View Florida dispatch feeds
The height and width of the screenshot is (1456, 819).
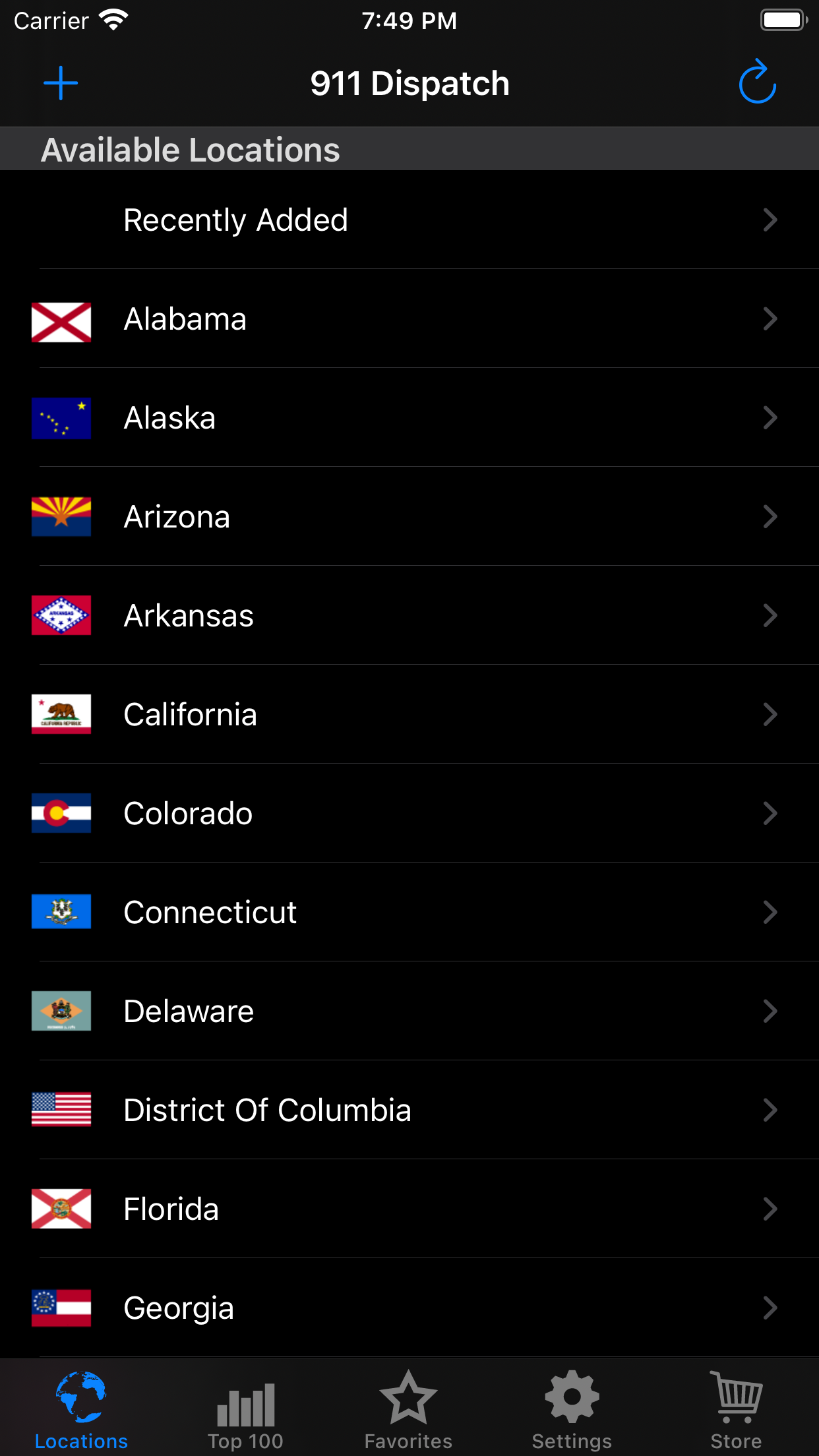[409, 1209]
